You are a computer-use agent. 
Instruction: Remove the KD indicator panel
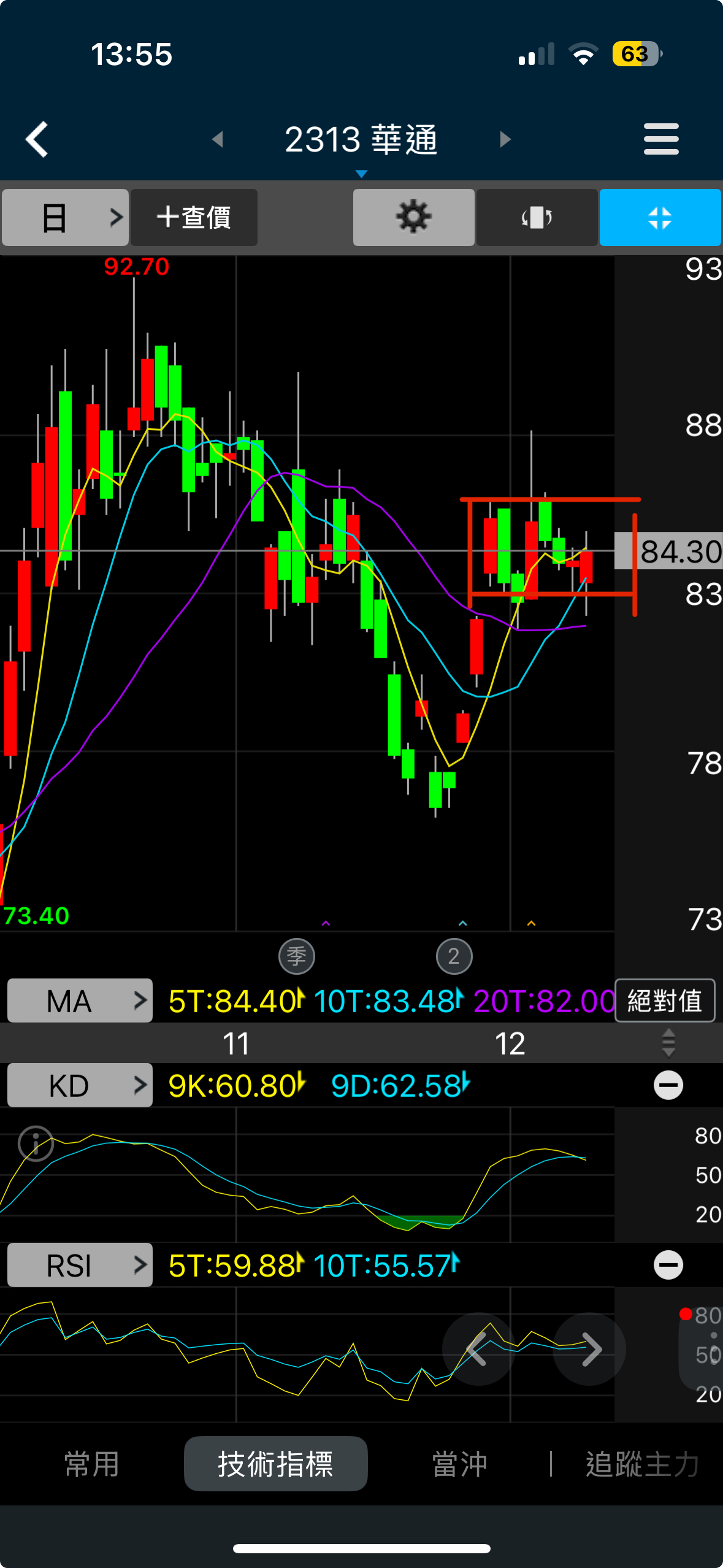(x=668, y=1085)
